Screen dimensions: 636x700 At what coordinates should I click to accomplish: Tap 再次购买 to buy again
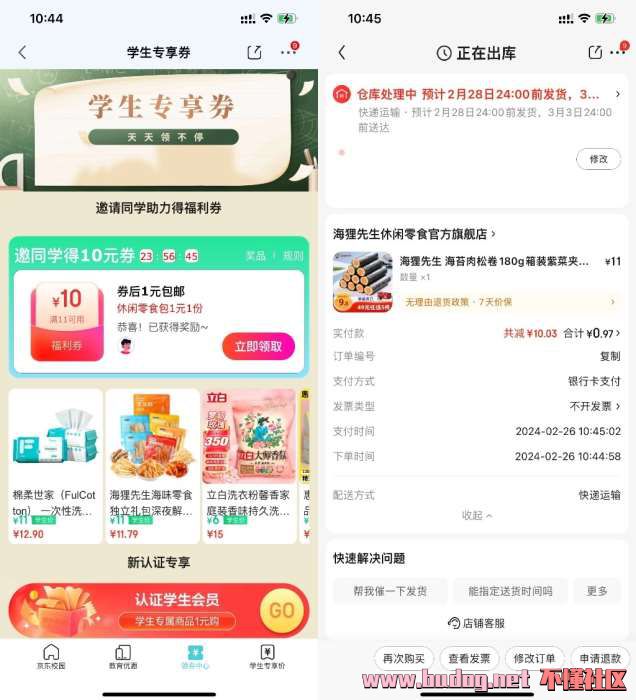(404, 658)
